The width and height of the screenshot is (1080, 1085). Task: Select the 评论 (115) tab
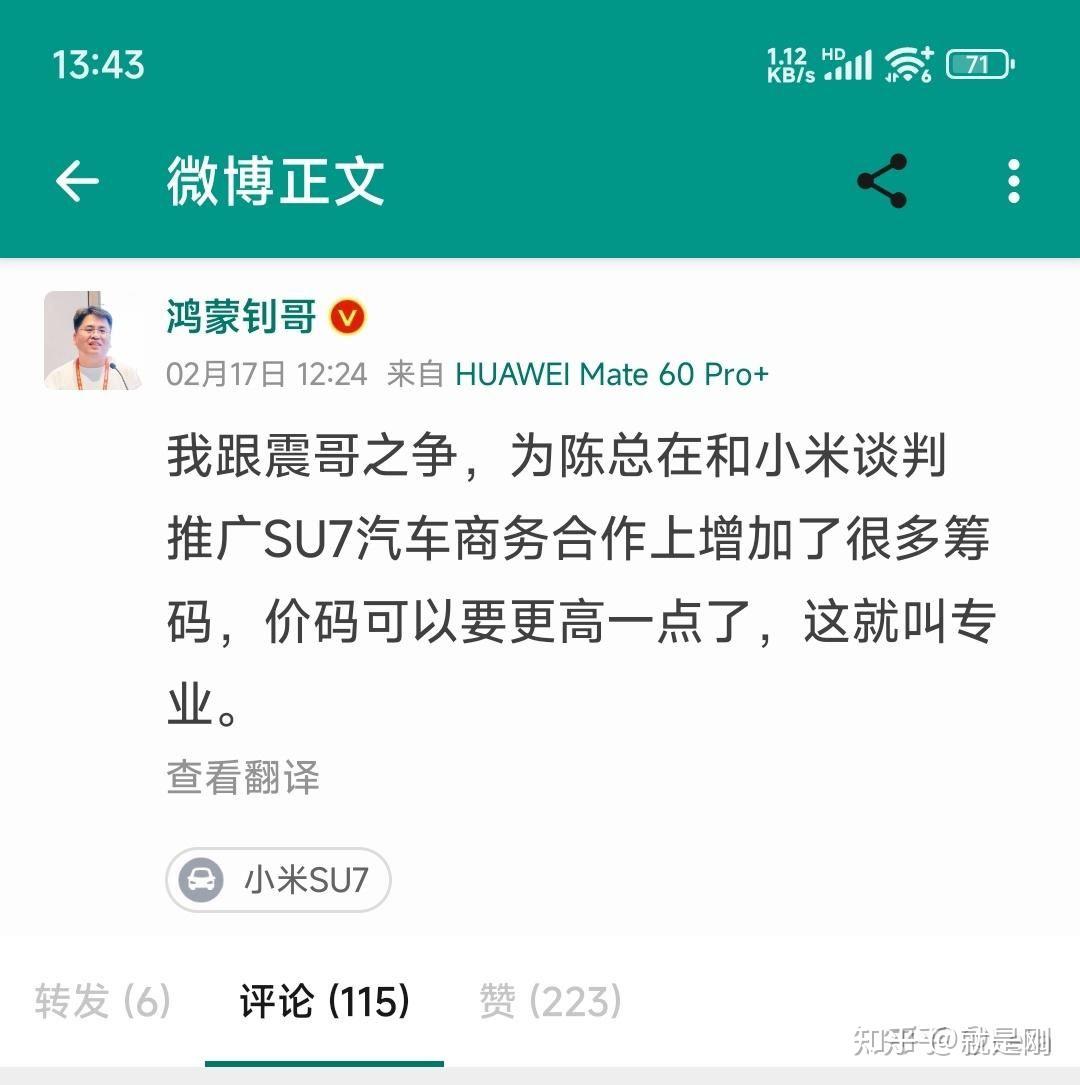pos(324,1001)
